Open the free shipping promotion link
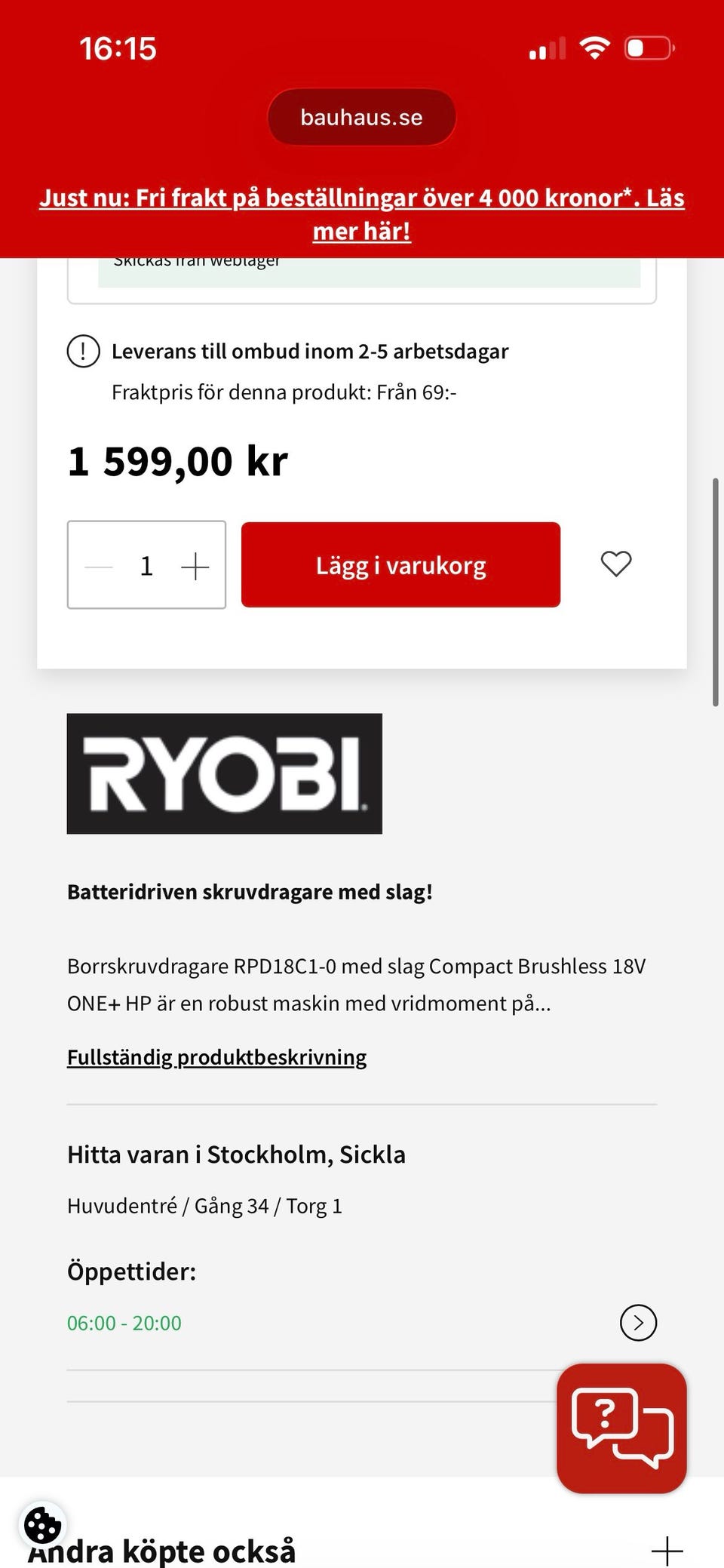Viewport: 724px width, 1568px height. (362, 214)
